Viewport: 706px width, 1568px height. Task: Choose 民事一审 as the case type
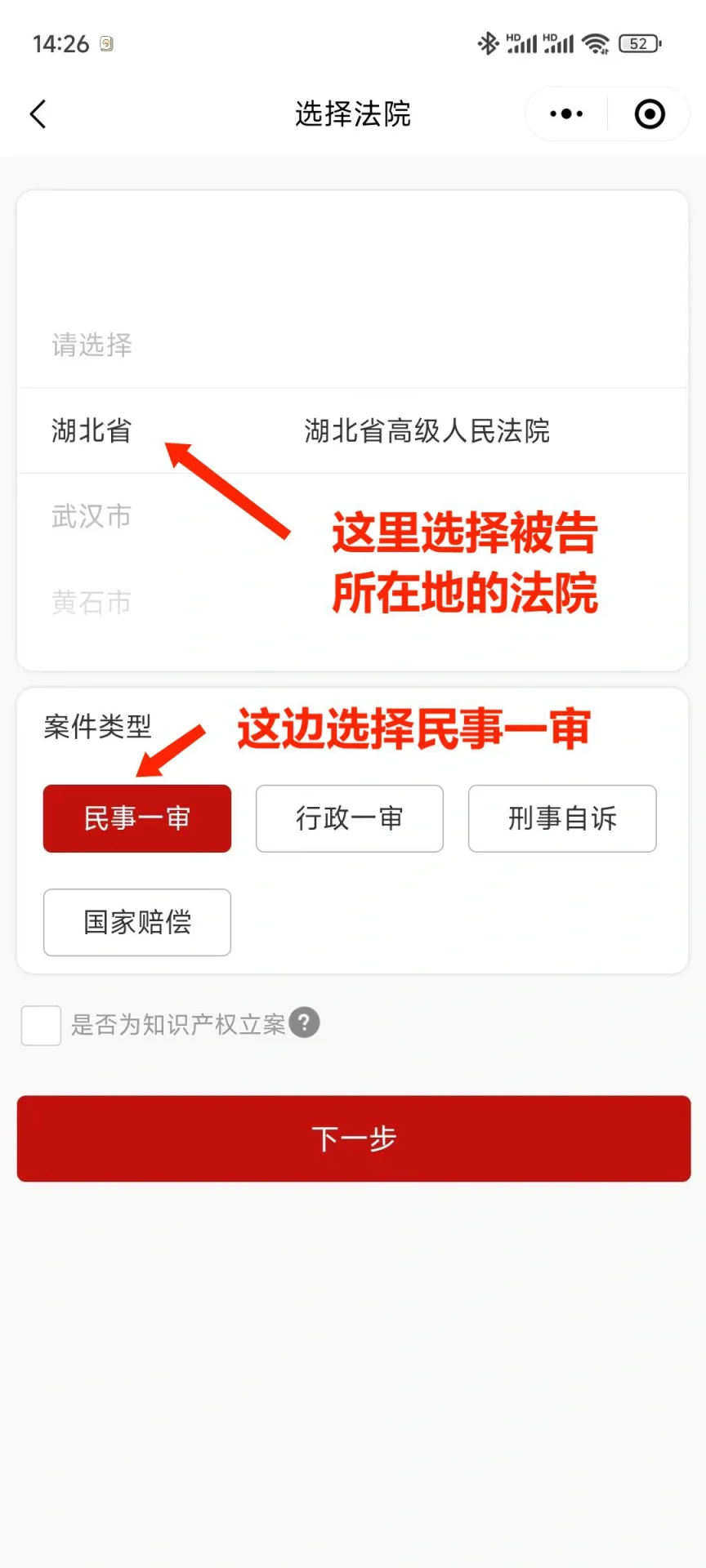tap(137, 818)
